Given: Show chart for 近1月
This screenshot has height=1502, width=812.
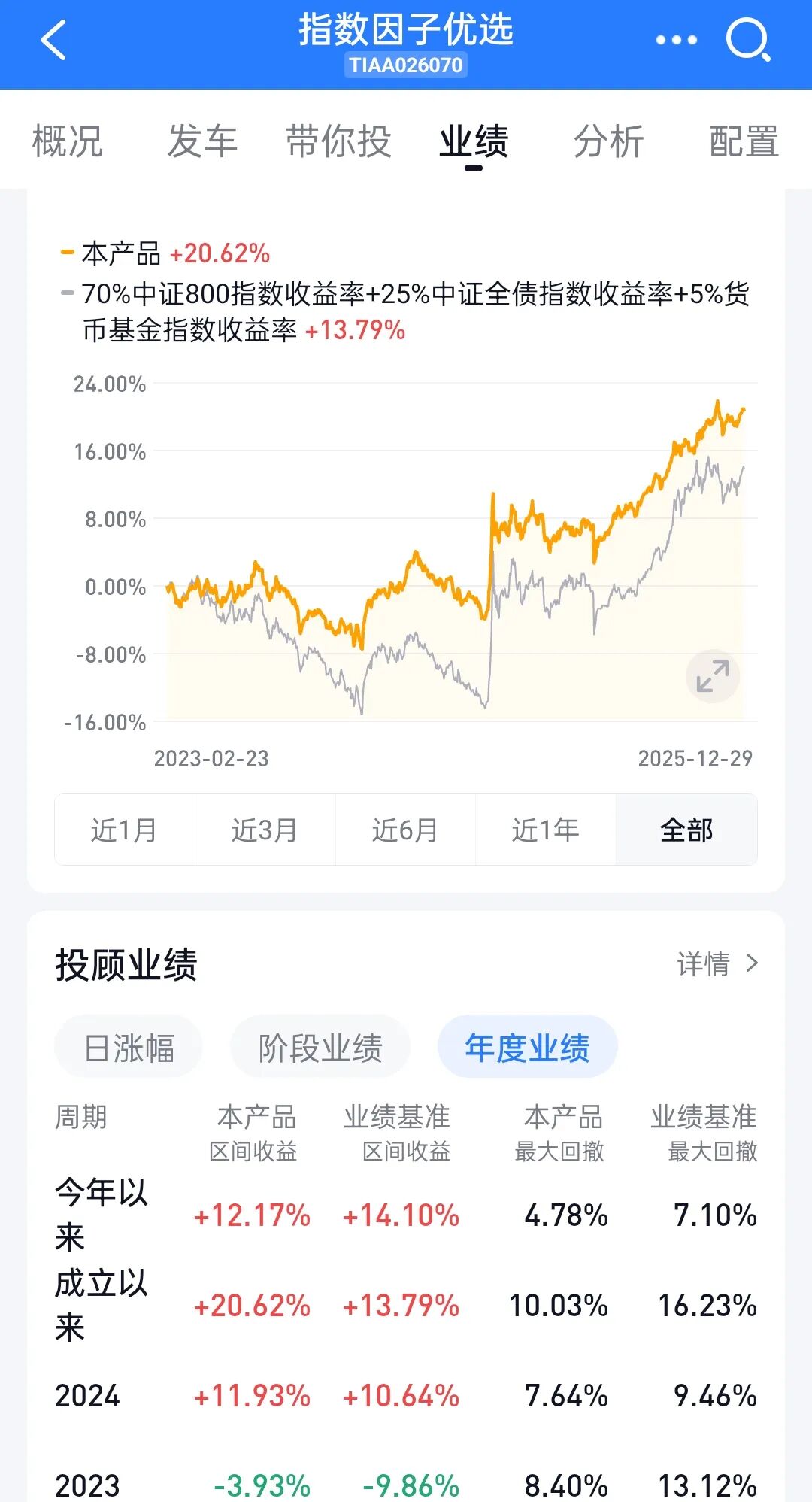Looking at the screenshot, I should [125, 830].
